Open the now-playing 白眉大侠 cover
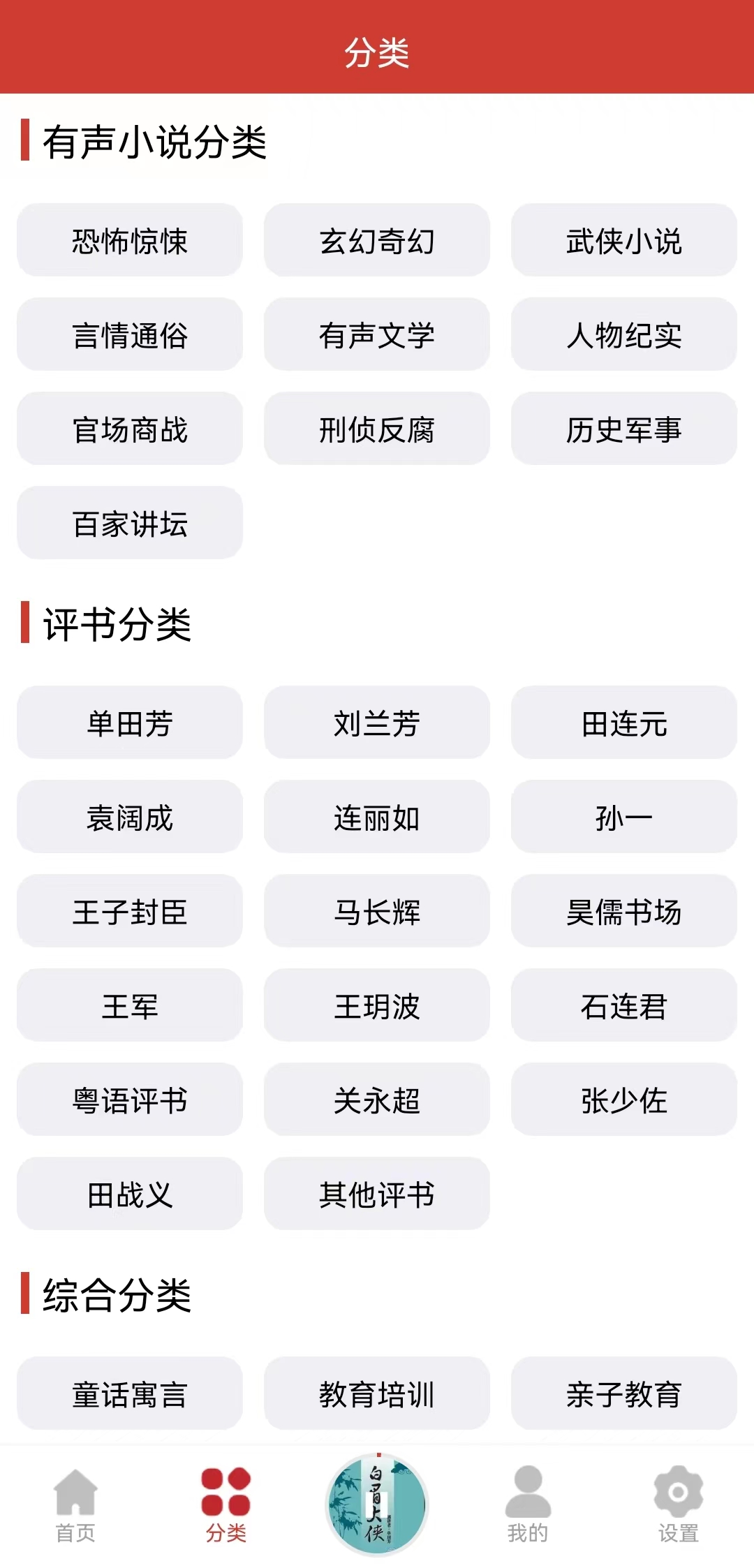 point(377,1504)
